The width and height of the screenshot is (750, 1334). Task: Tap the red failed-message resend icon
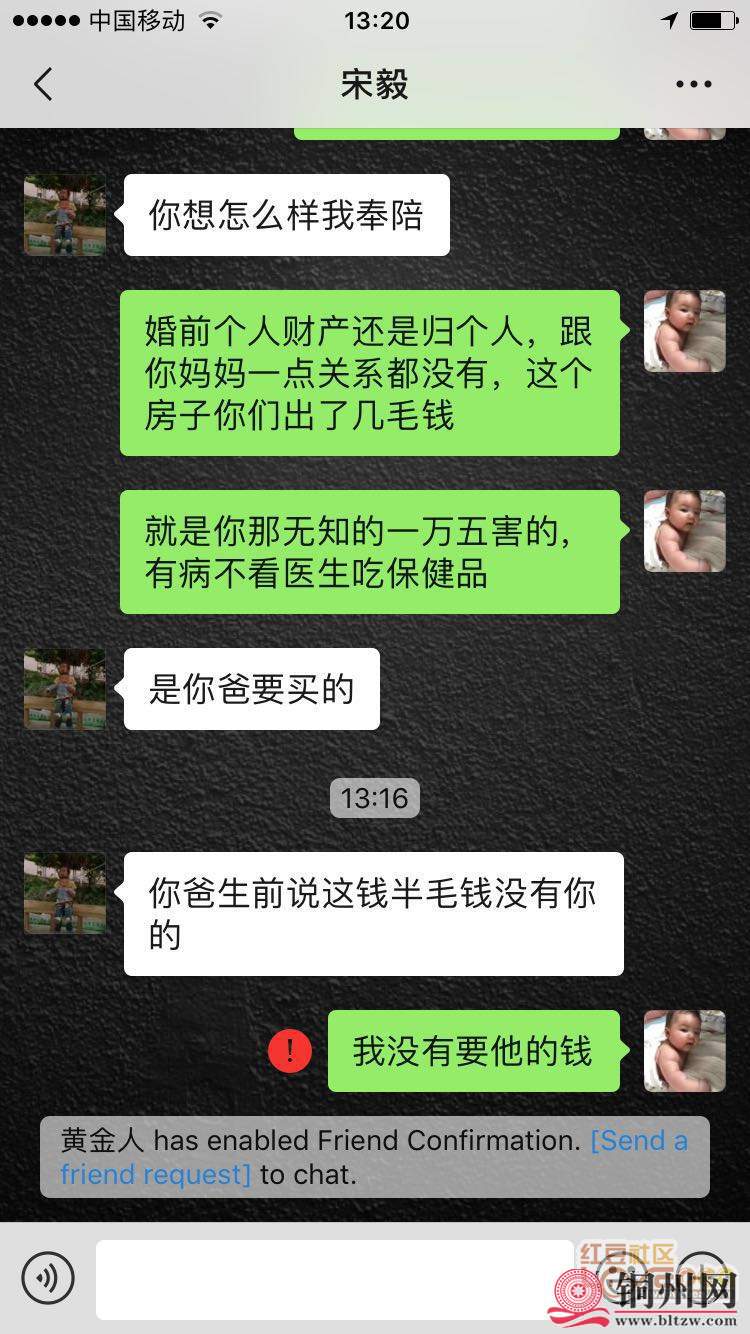tap(290, 1051)
